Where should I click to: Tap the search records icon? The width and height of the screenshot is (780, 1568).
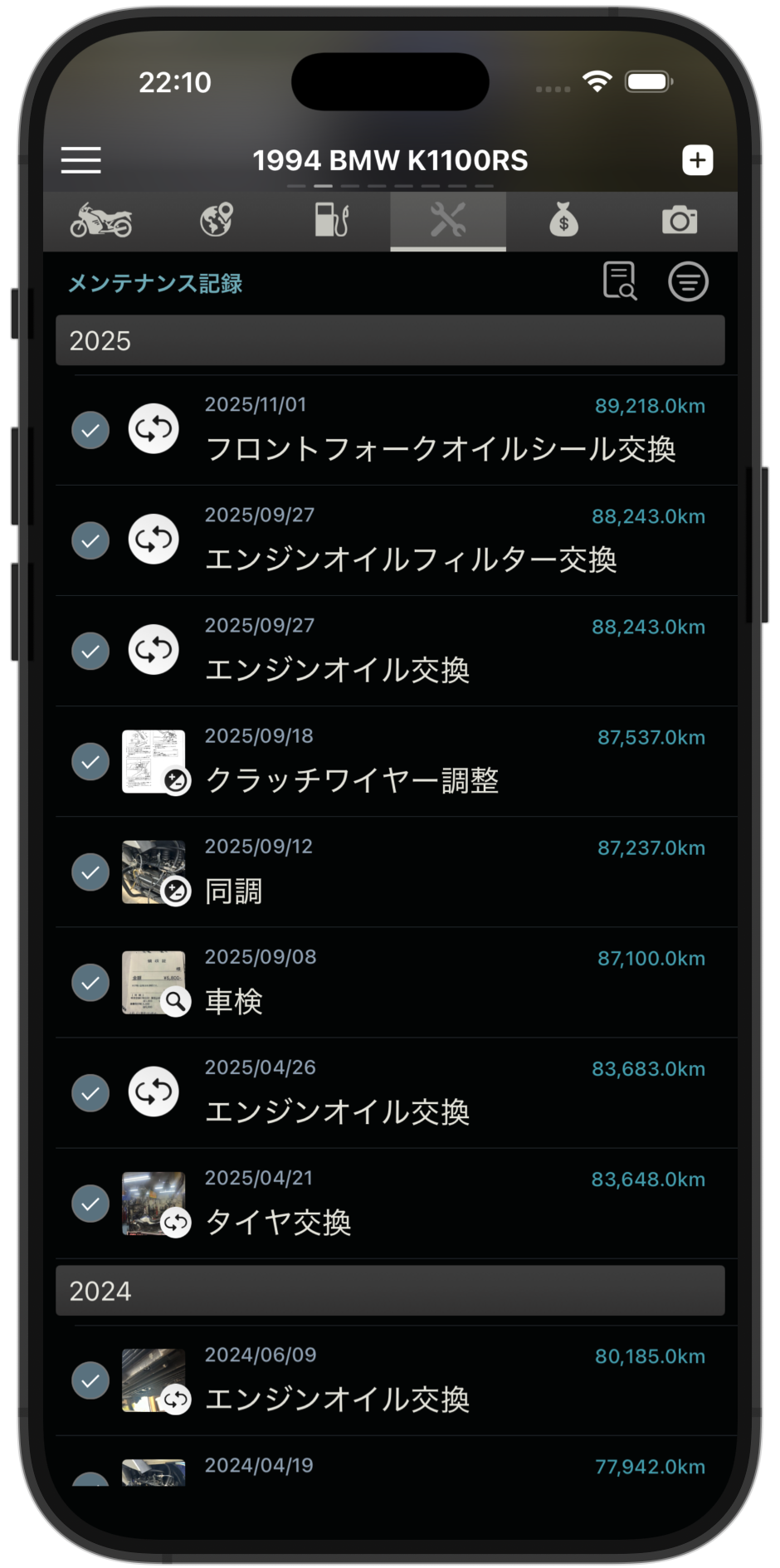coord(620,281)
